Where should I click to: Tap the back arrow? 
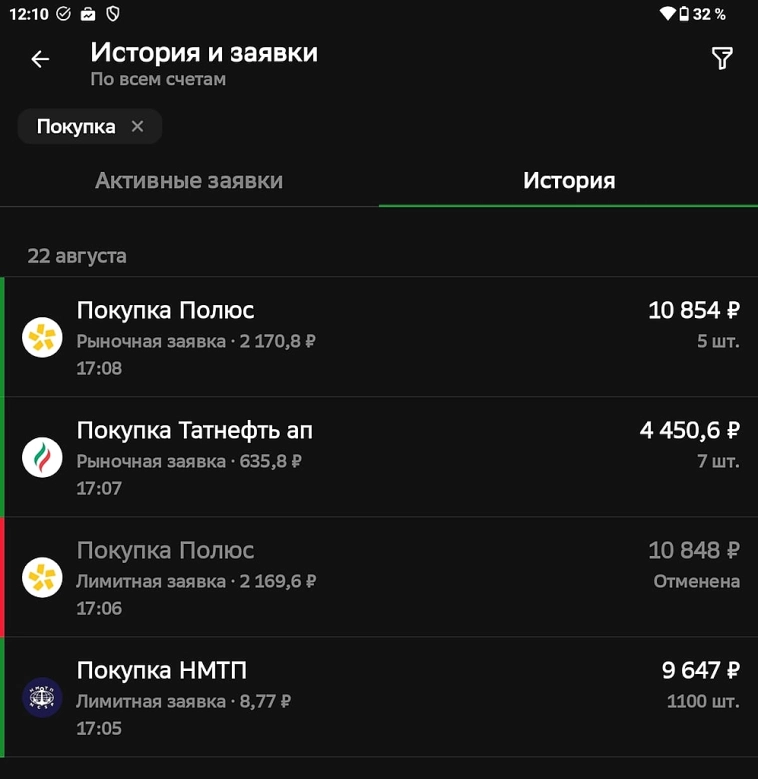tap(39, 59)
